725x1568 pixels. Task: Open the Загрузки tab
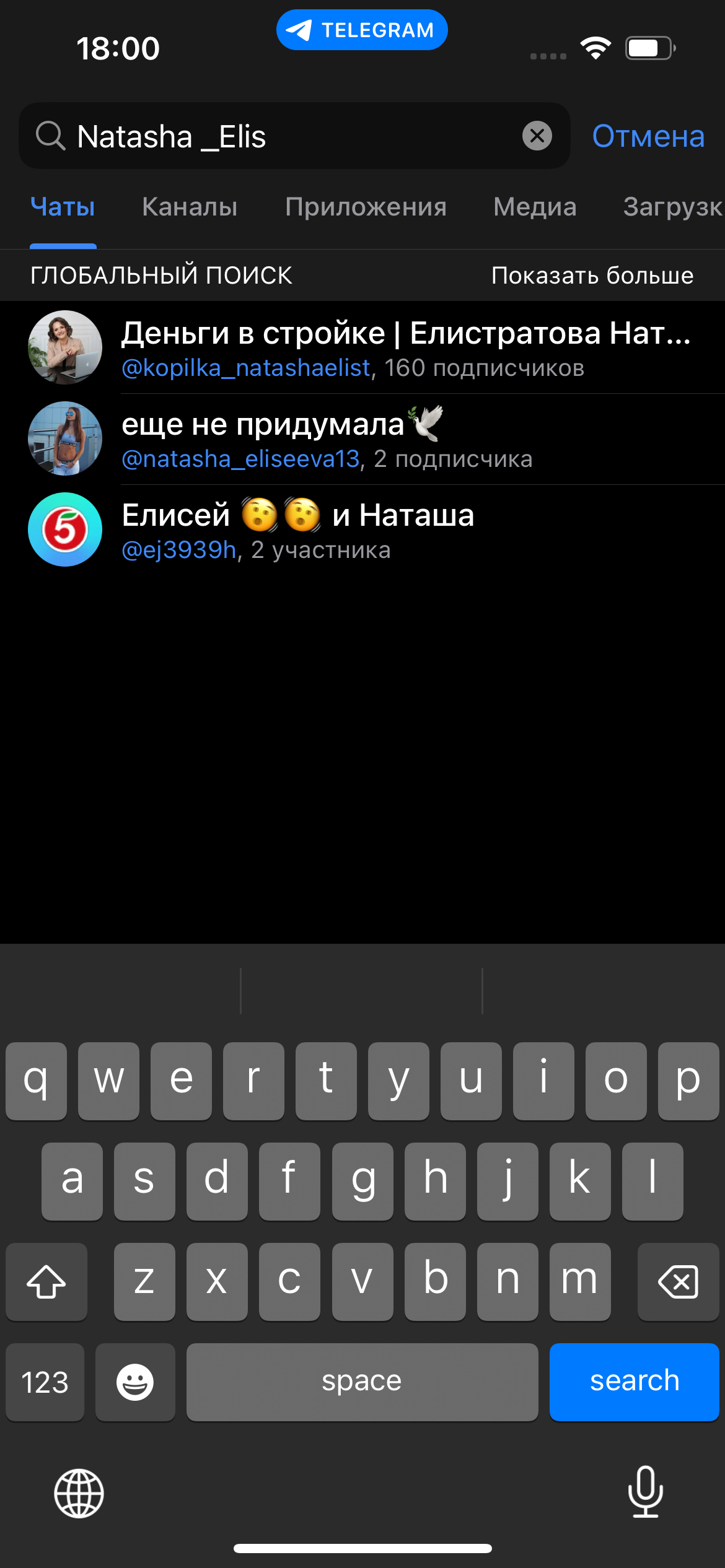674,207
